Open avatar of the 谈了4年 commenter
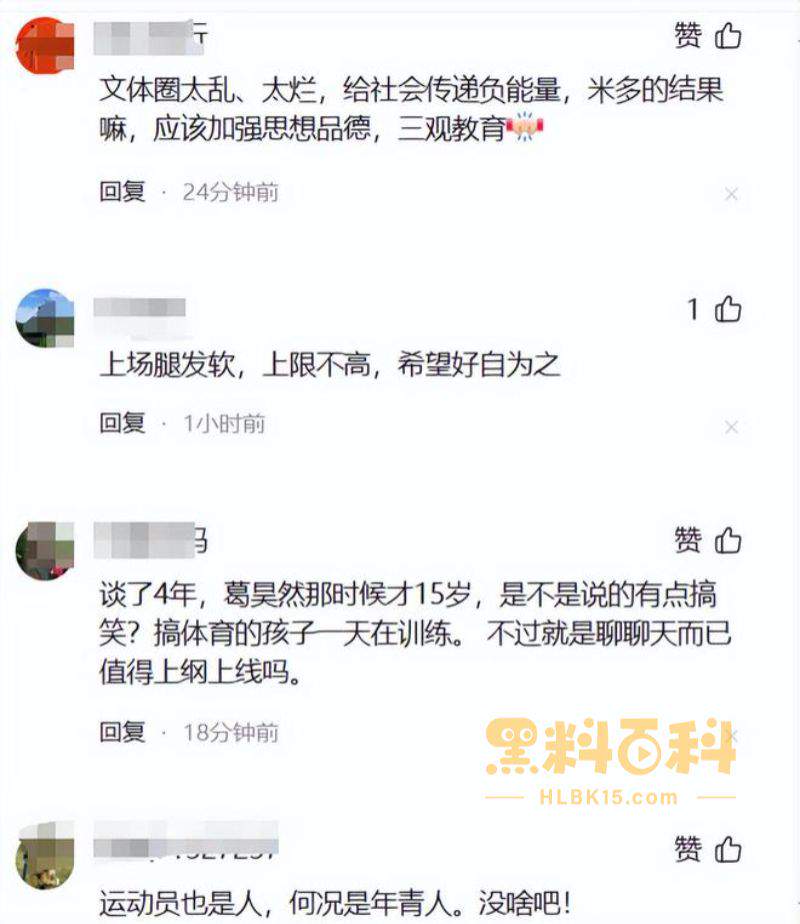The image size is (800, 924). [45, 550]
